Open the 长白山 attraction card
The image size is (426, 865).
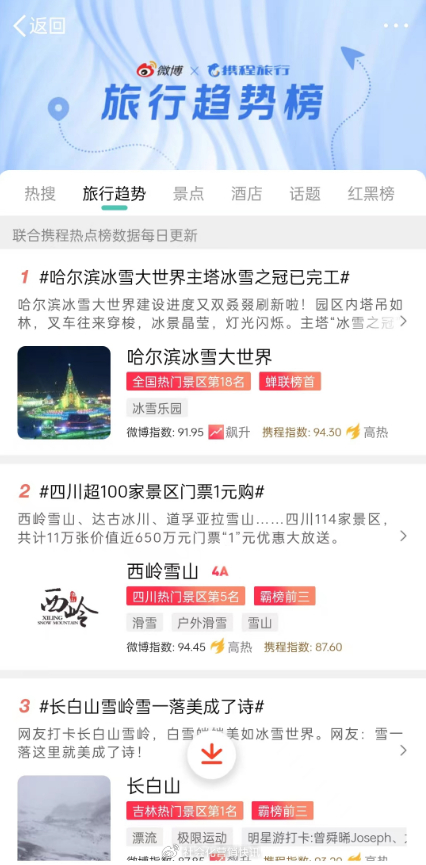click(213, 818)
